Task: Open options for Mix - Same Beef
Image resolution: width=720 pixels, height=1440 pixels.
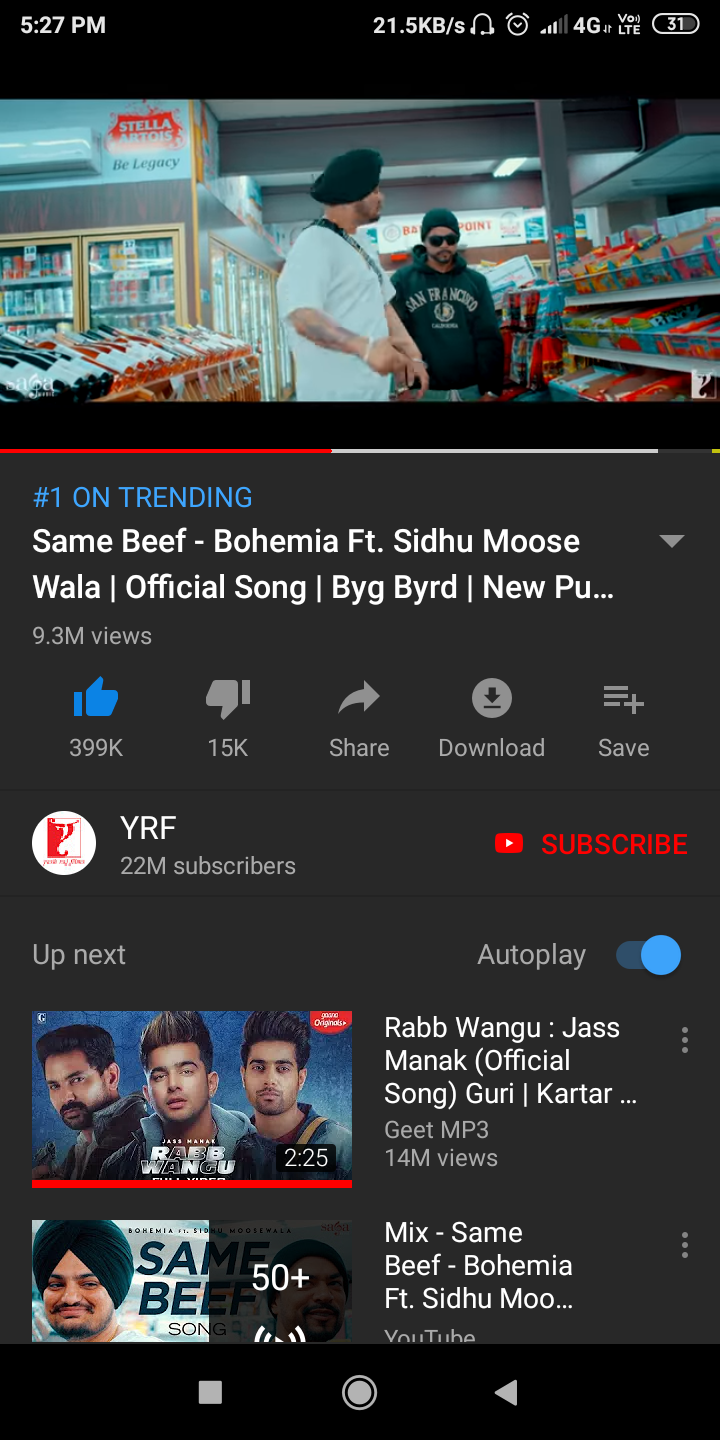Action: coord(685,1245)
